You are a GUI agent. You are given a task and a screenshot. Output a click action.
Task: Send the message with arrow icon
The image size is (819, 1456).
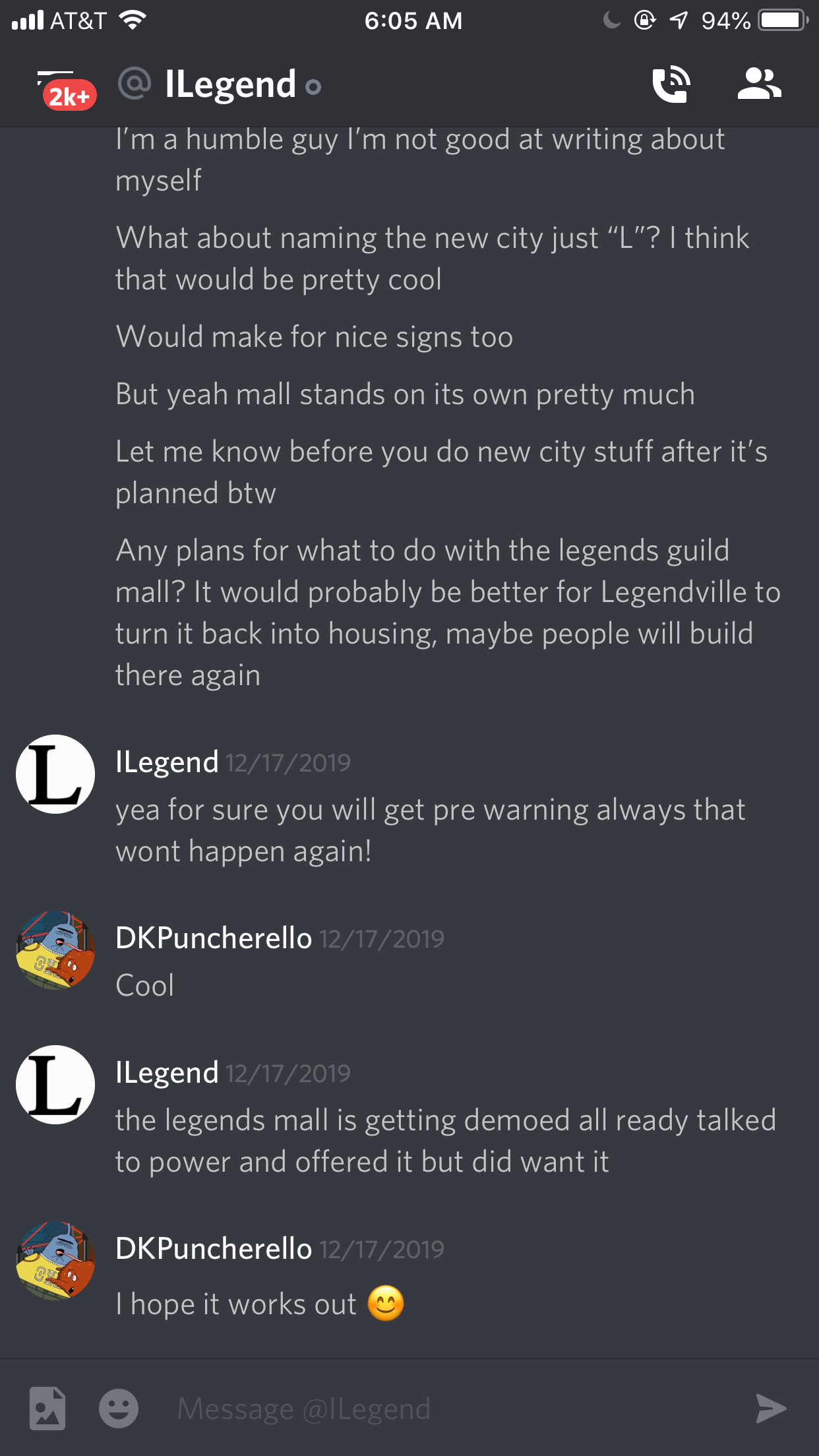click(x=771, y=1409)
